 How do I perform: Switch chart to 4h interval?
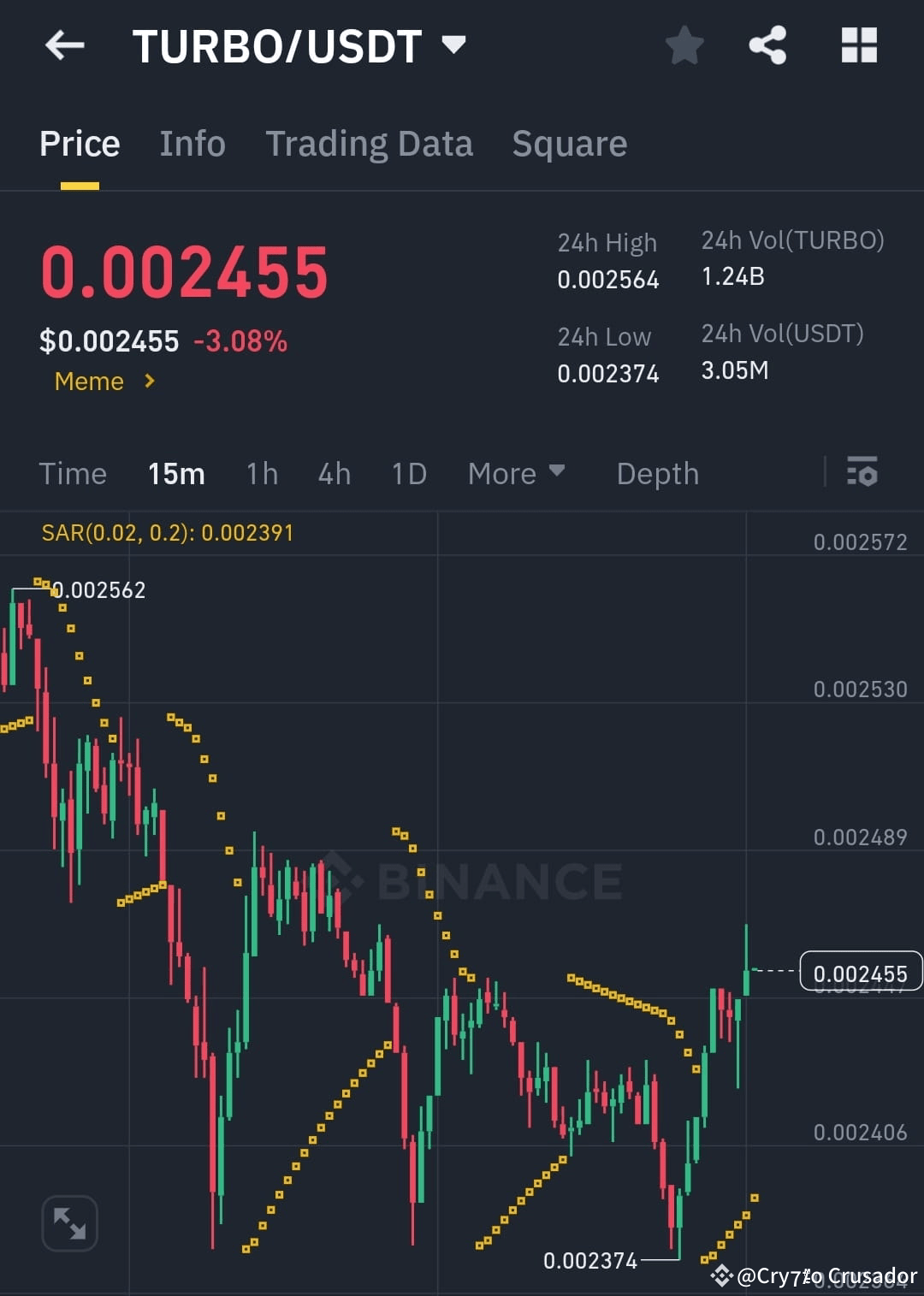334,473
